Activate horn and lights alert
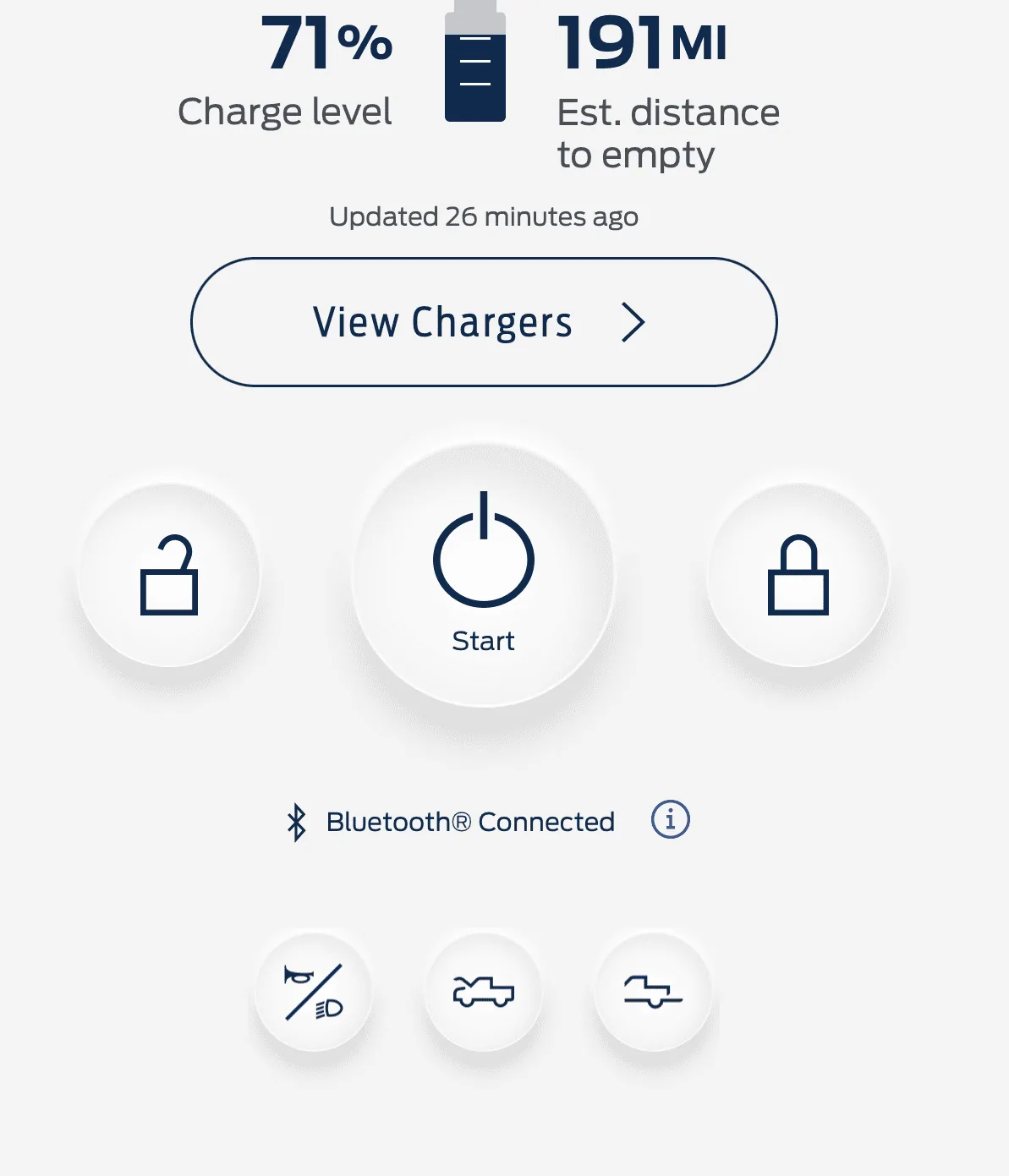1009x1176 pixels. pos(314,992)
